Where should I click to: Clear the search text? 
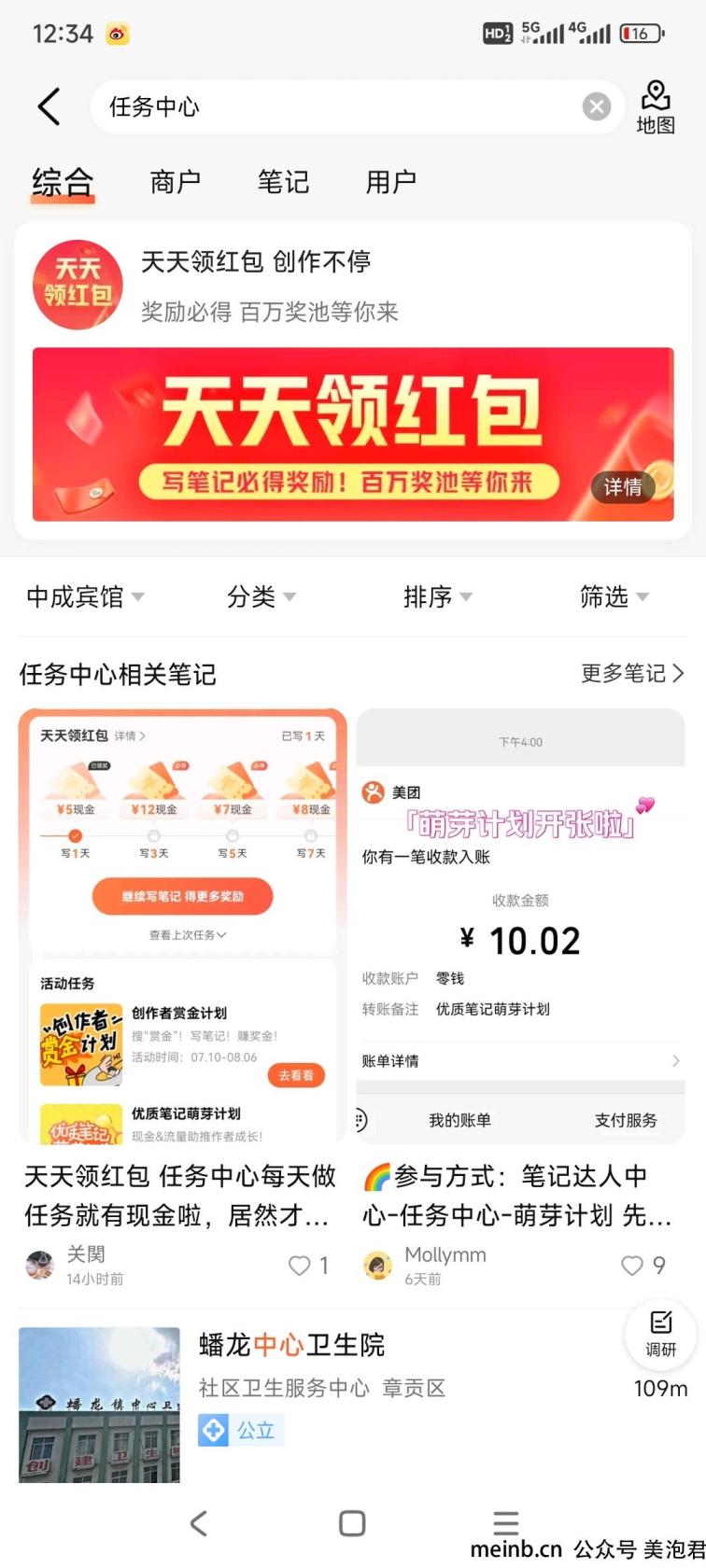click(597, 106)
